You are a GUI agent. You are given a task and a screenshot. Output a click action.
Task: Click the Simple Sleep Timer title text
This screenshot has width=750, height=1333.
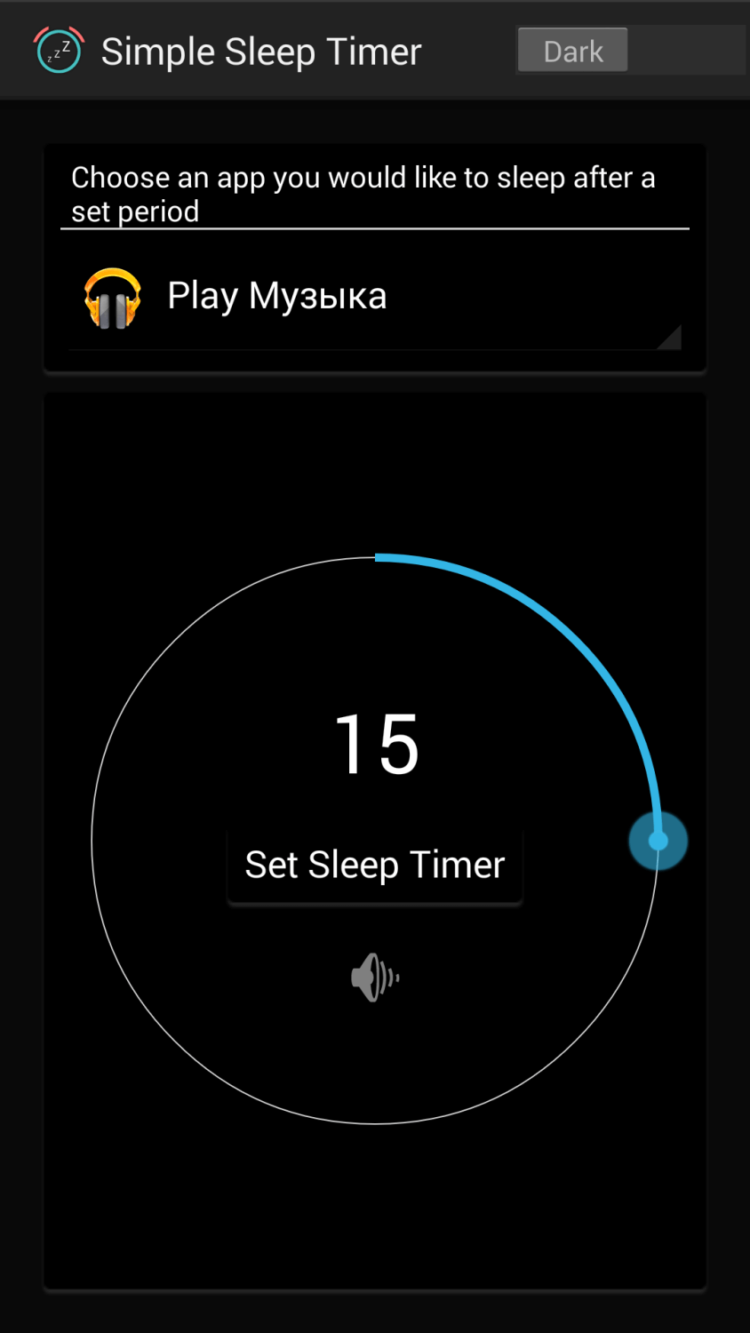tap(260, 50)
